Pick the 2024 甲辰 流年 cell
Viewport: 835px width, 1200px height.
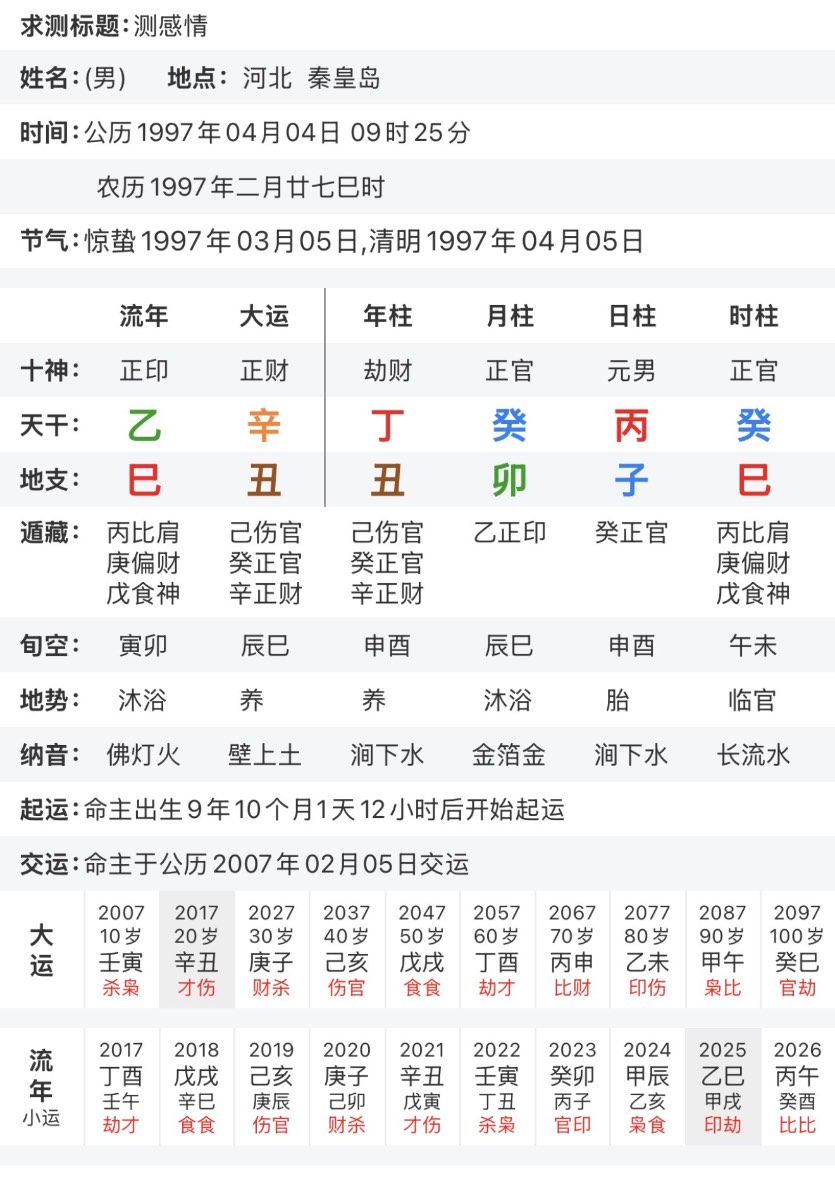tap(647, 1087)
